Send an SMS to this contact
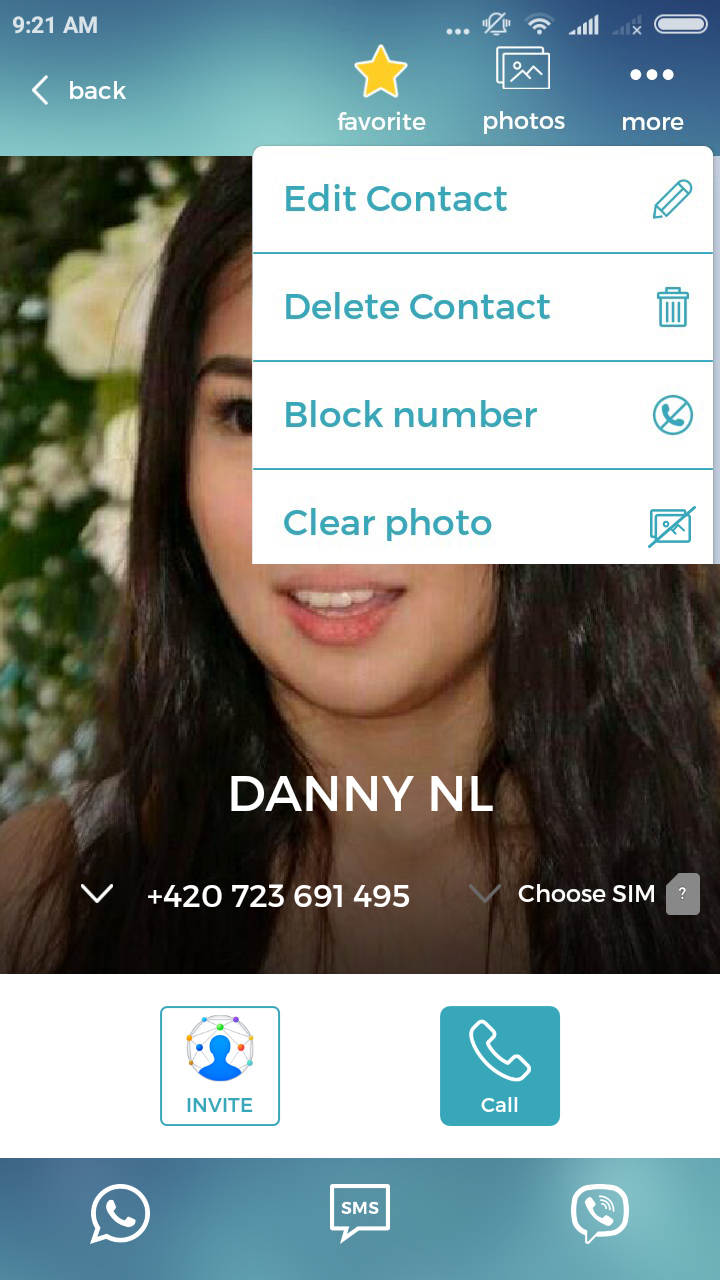This screenshot has height=1280, width=720. click(360, 1212)
